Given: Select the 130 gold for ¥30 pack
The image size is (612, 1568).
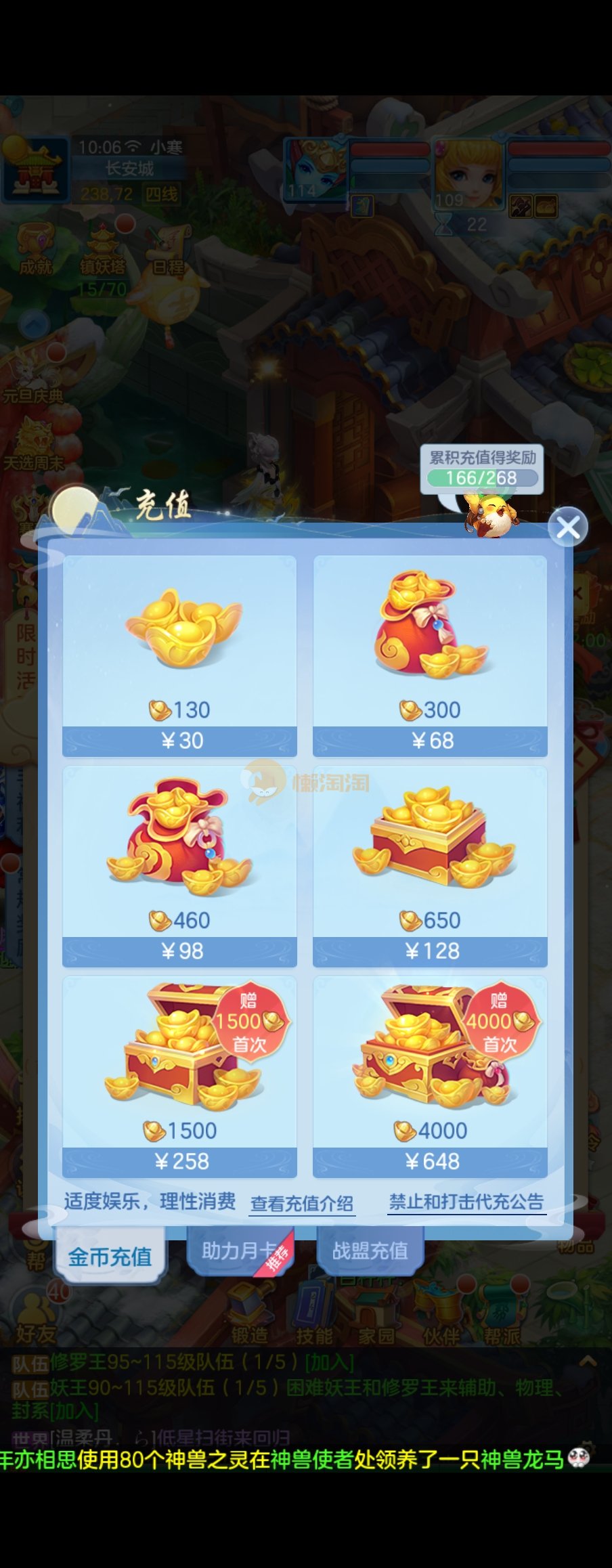Looking at the screenshot, I should (179, 656).
